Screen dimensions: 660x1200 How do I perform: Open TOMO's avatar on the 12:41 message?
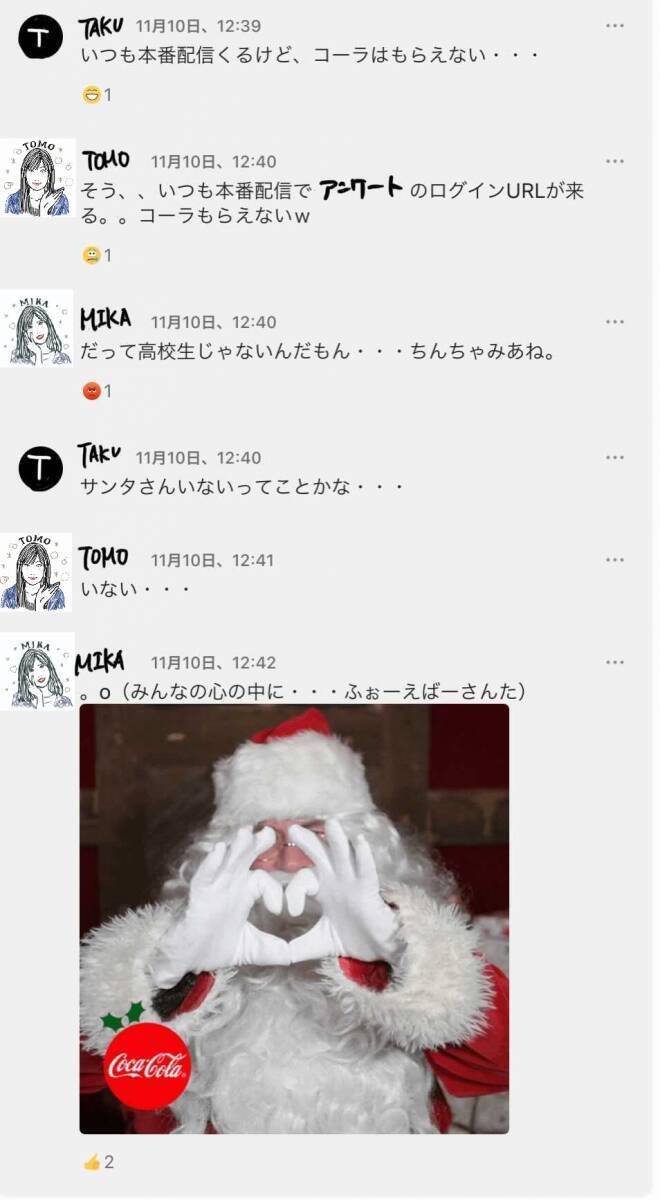pos(37,572)
